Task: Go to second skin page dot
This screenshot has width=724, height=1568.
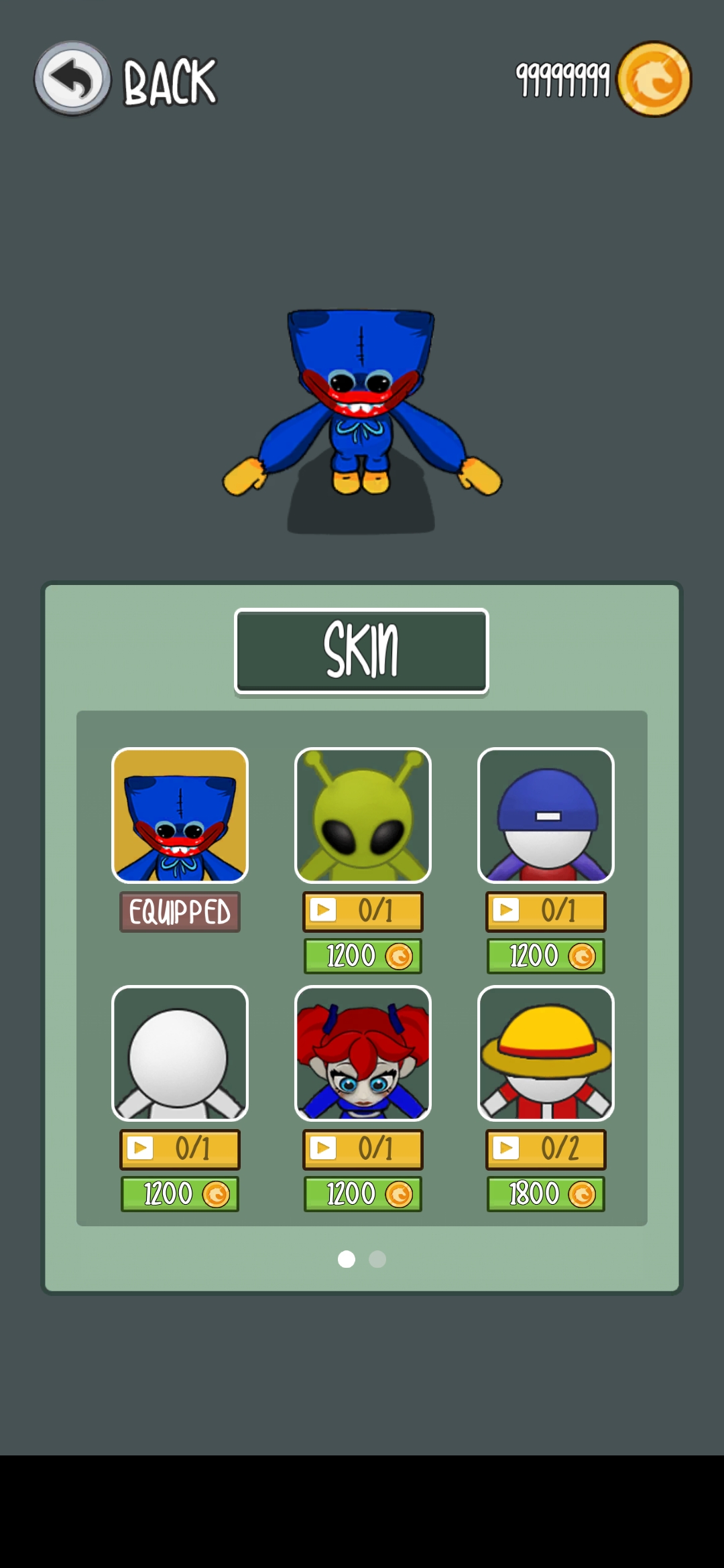Action: 377,1259
